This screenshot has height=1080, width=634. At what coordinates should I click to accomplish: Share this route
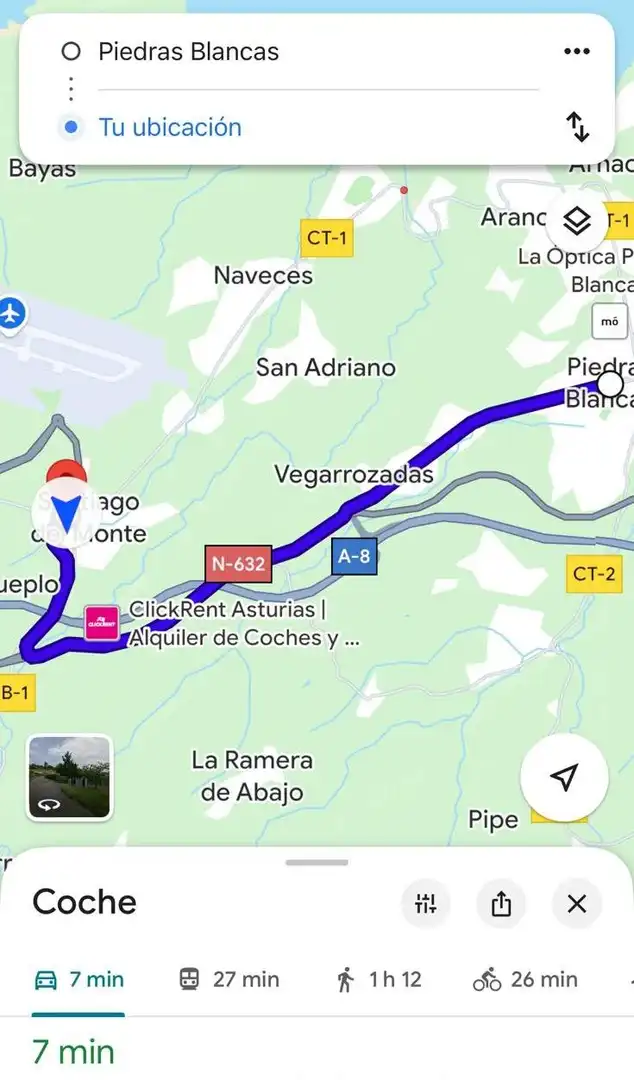coord(501,903)
